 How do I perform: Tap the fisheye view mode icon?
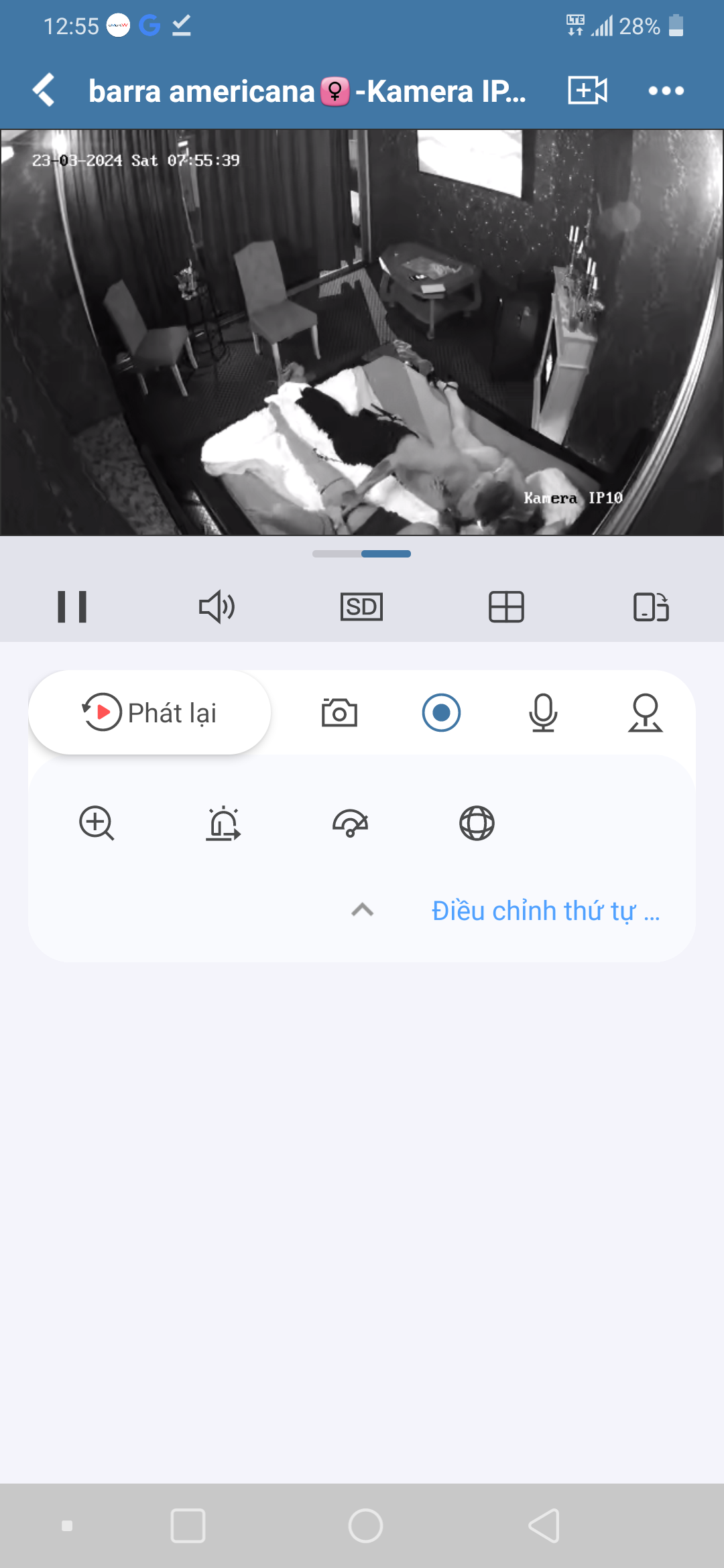[350, 823]
